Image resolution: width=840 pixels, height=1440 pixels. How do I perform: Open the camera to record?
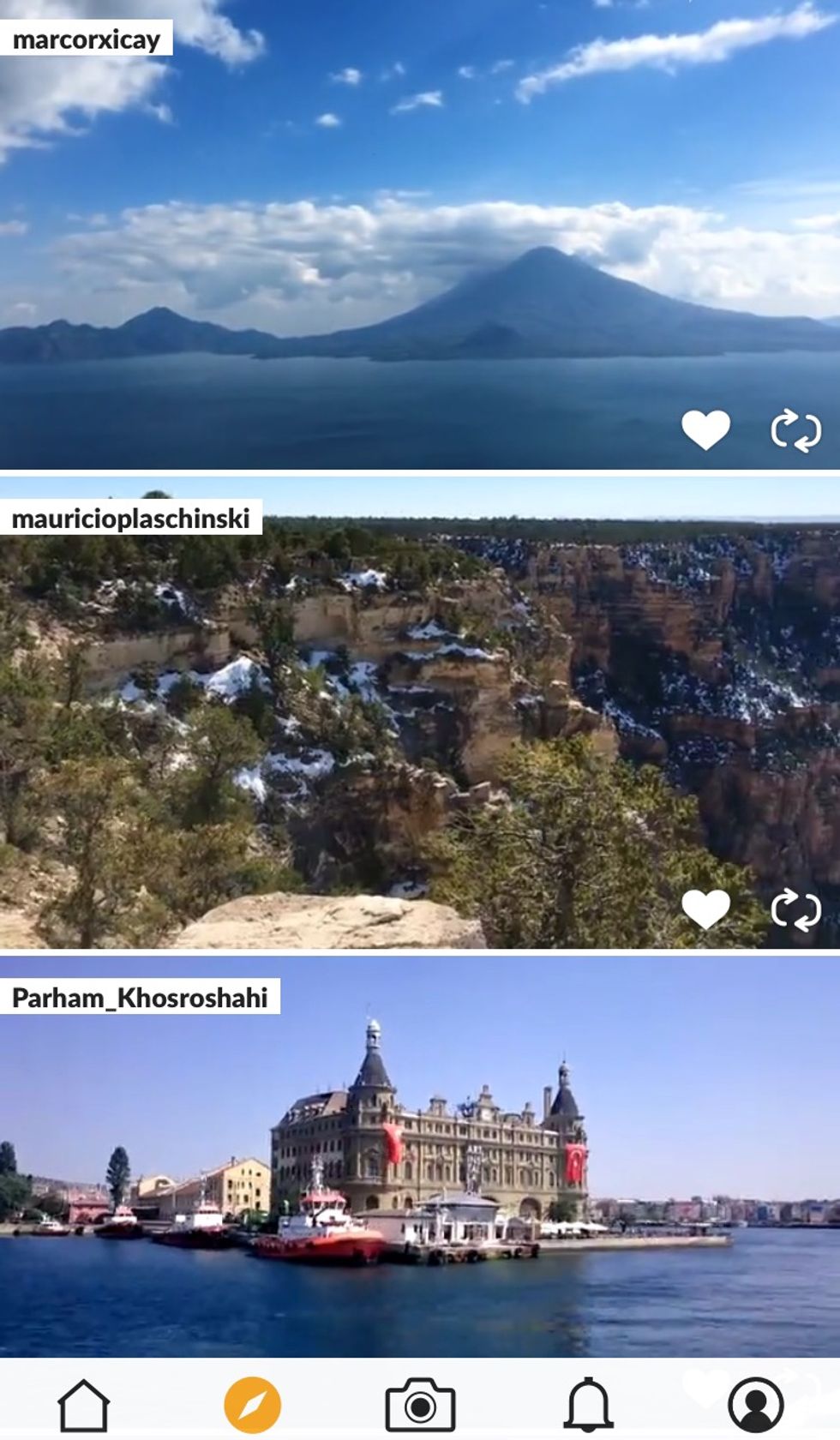pyautogui.click(x=420, y=1404)
